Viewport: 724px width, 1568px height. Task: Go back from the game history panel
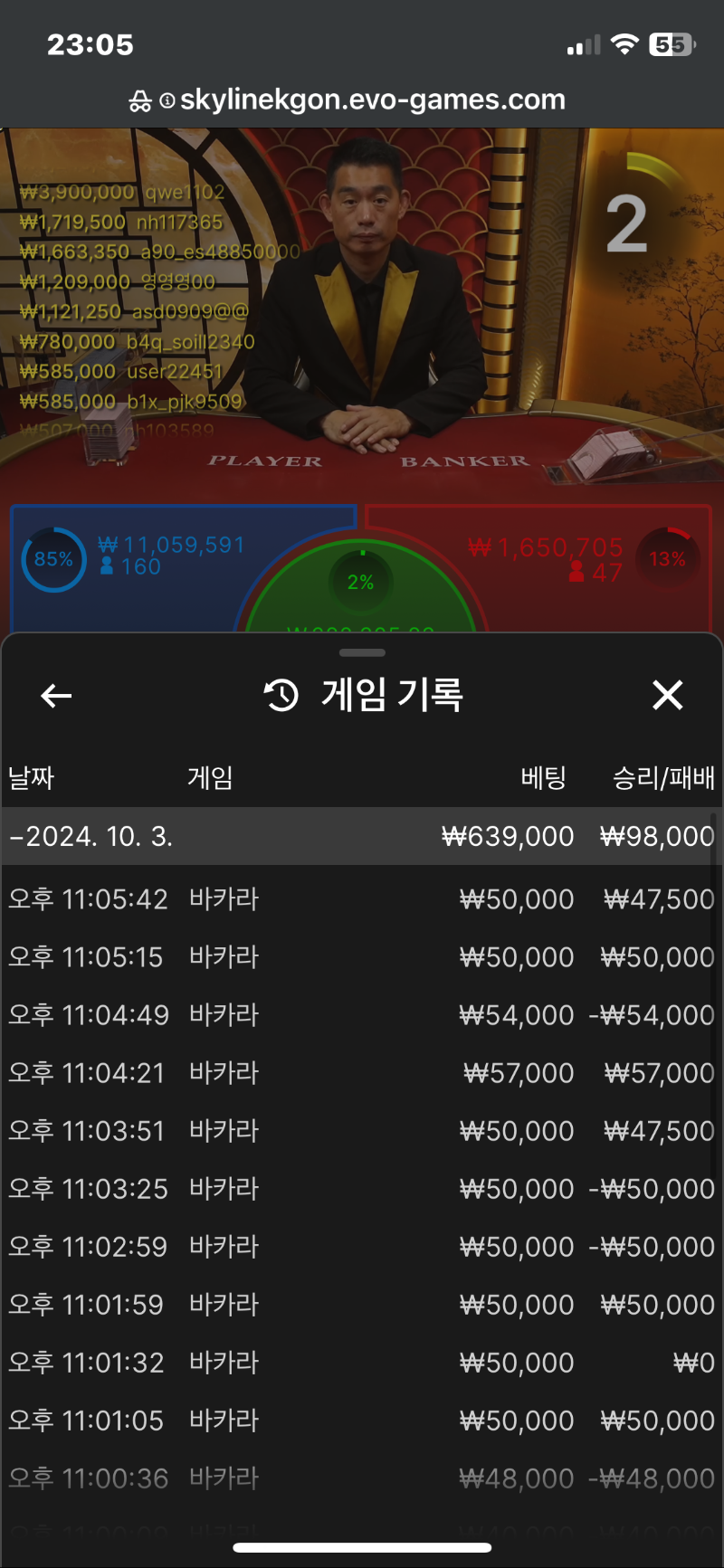[56, 696]
